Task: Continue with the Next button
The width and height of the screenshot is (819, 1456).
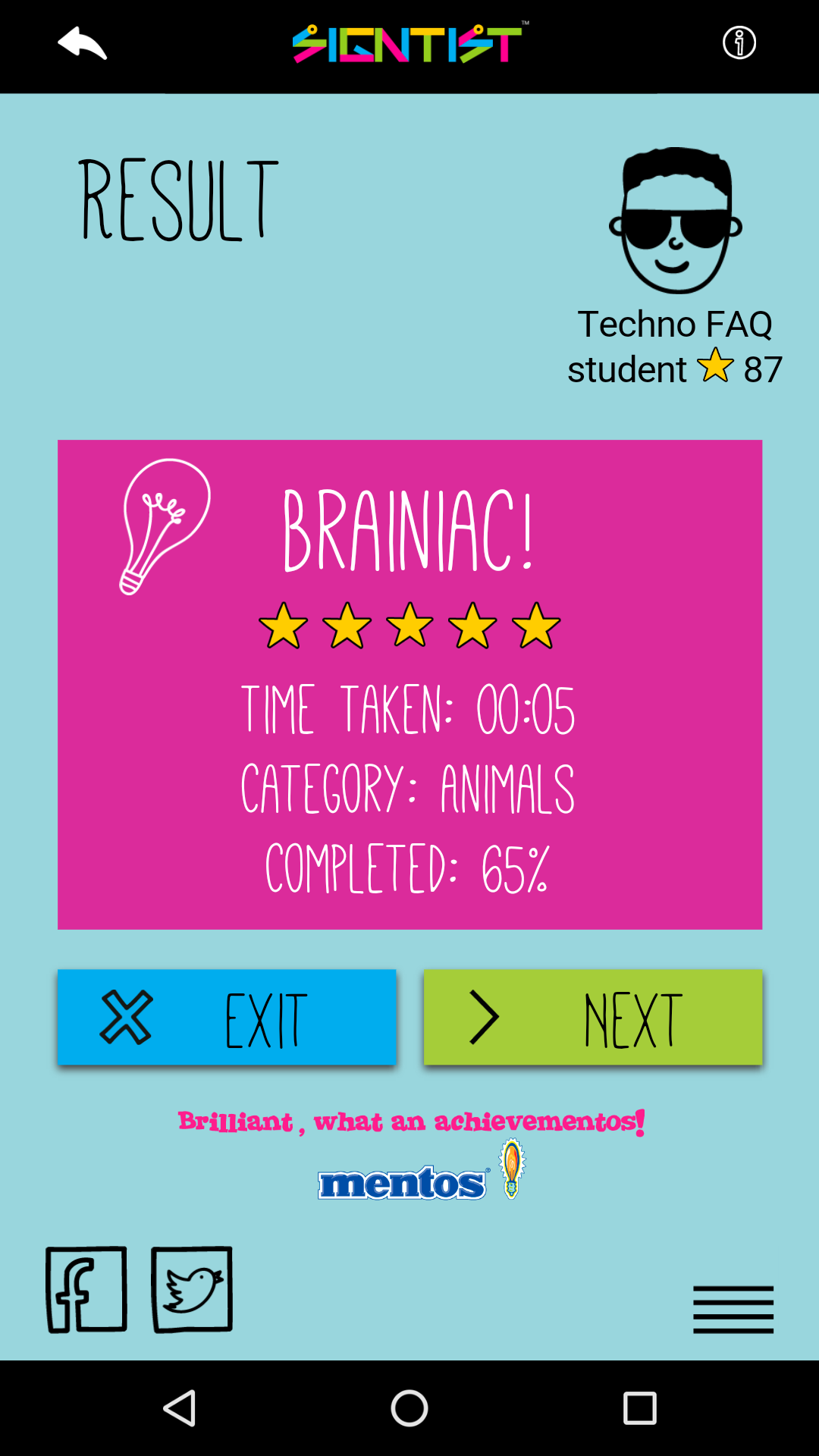Action: (593, 1018)
